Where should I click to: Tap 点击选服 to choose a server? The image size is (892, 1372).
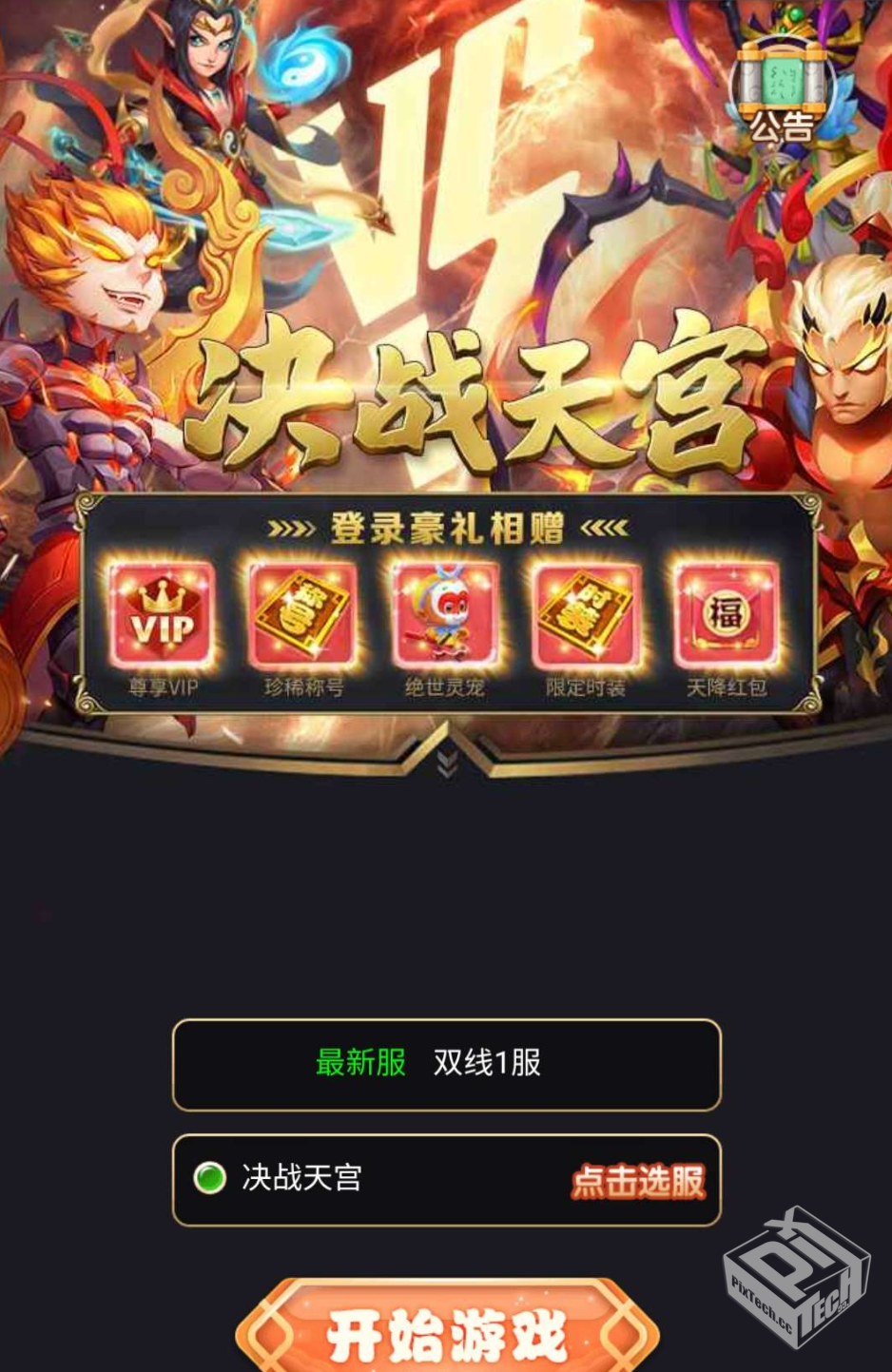[638, 1180]
